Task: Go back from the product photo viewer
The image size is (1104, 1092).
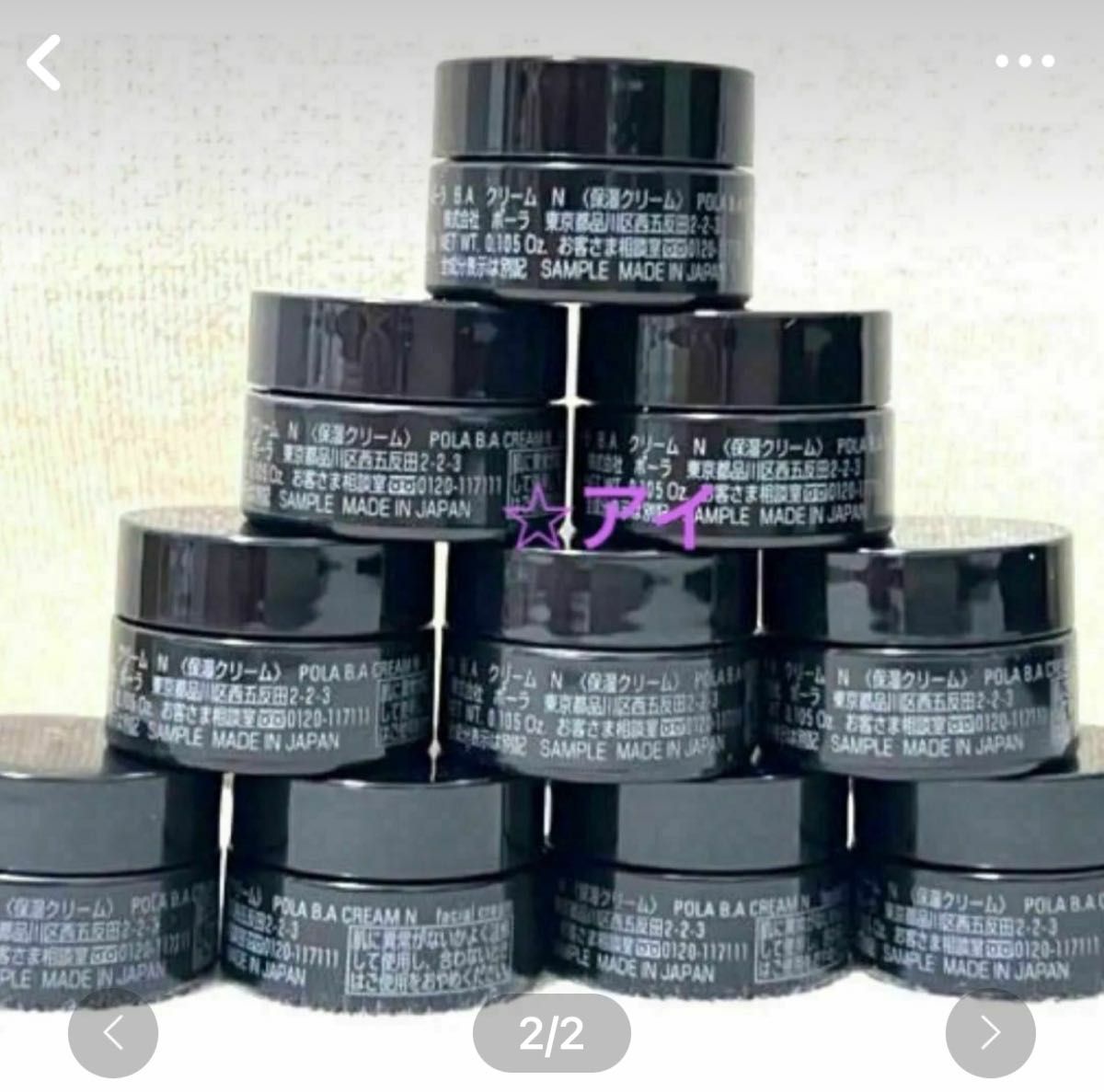Action: tap(44, 63)
